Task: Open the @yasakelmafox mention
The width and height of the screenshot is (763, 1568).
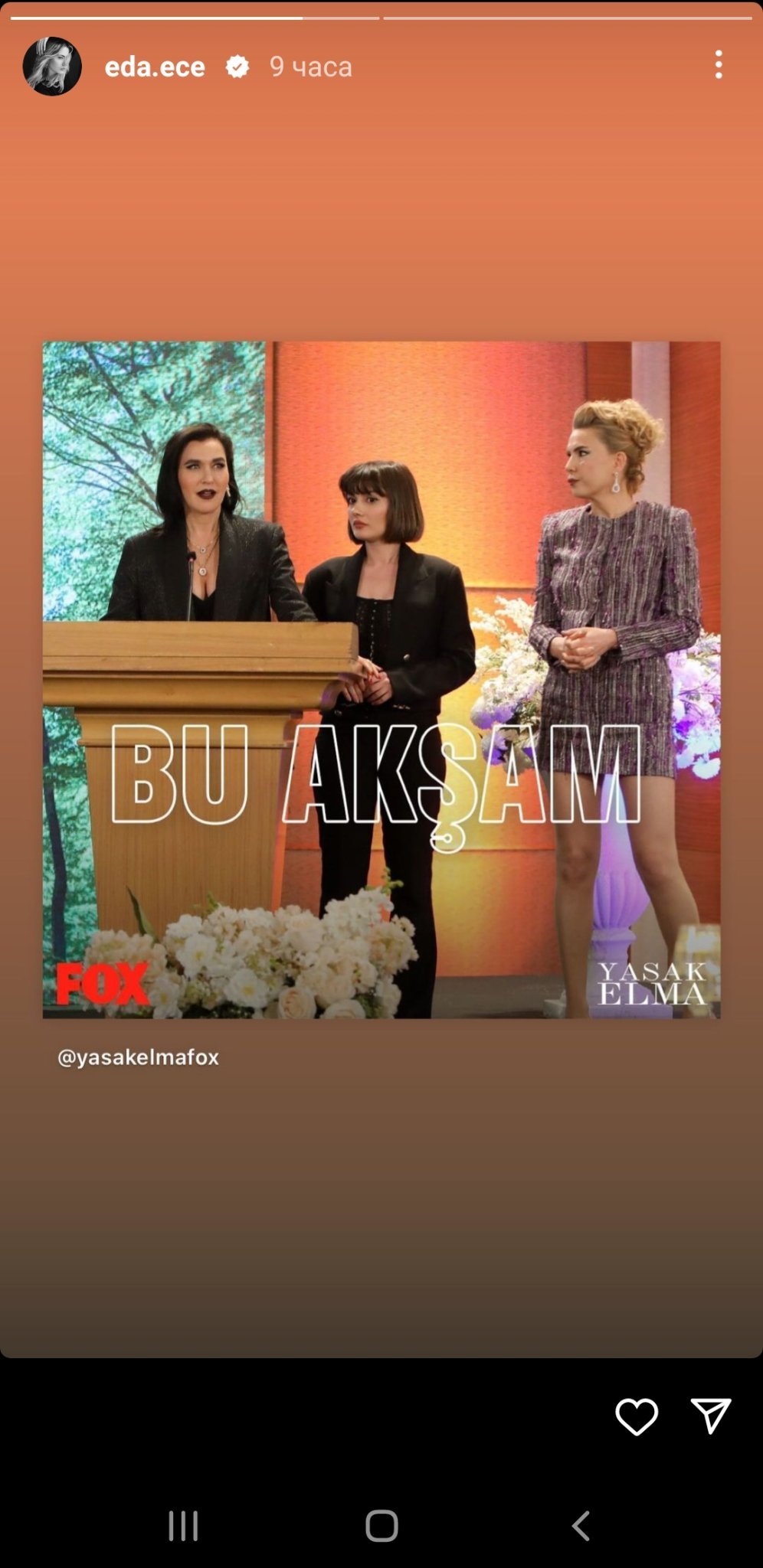Action: click(138, 1057)
